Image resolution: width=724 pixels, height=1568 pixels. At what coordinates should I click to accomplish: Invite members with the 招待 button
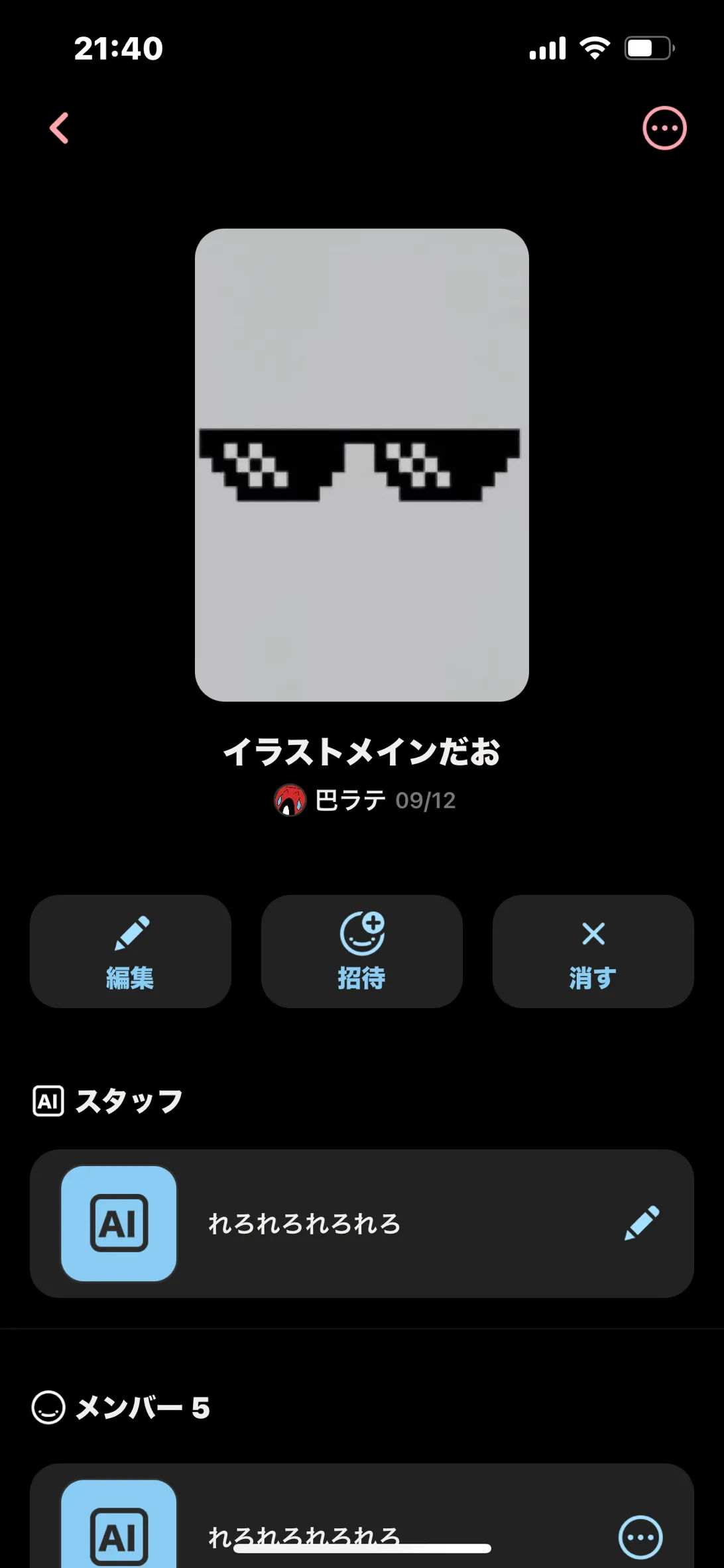click(x=361, y=951)
